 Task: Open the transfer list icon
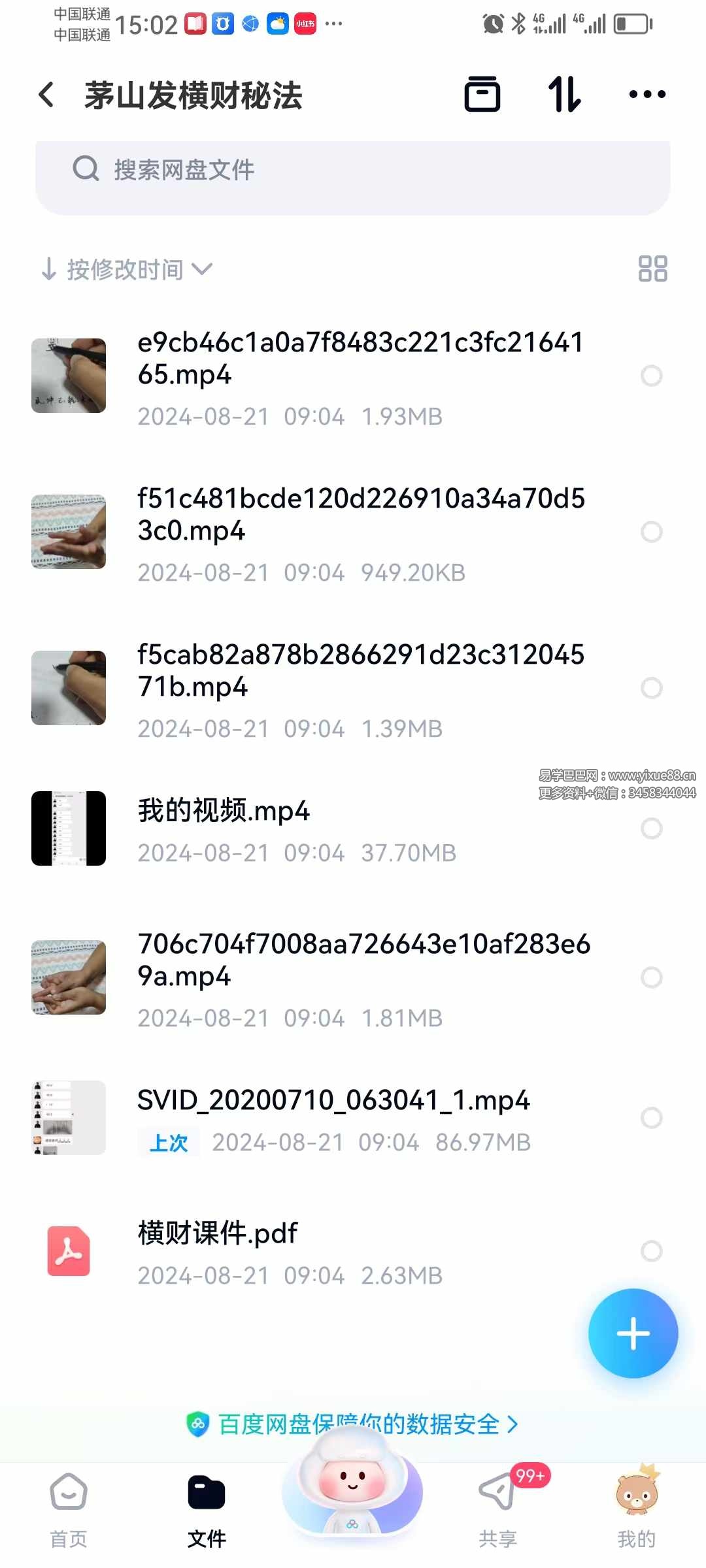tap(482, 95)
